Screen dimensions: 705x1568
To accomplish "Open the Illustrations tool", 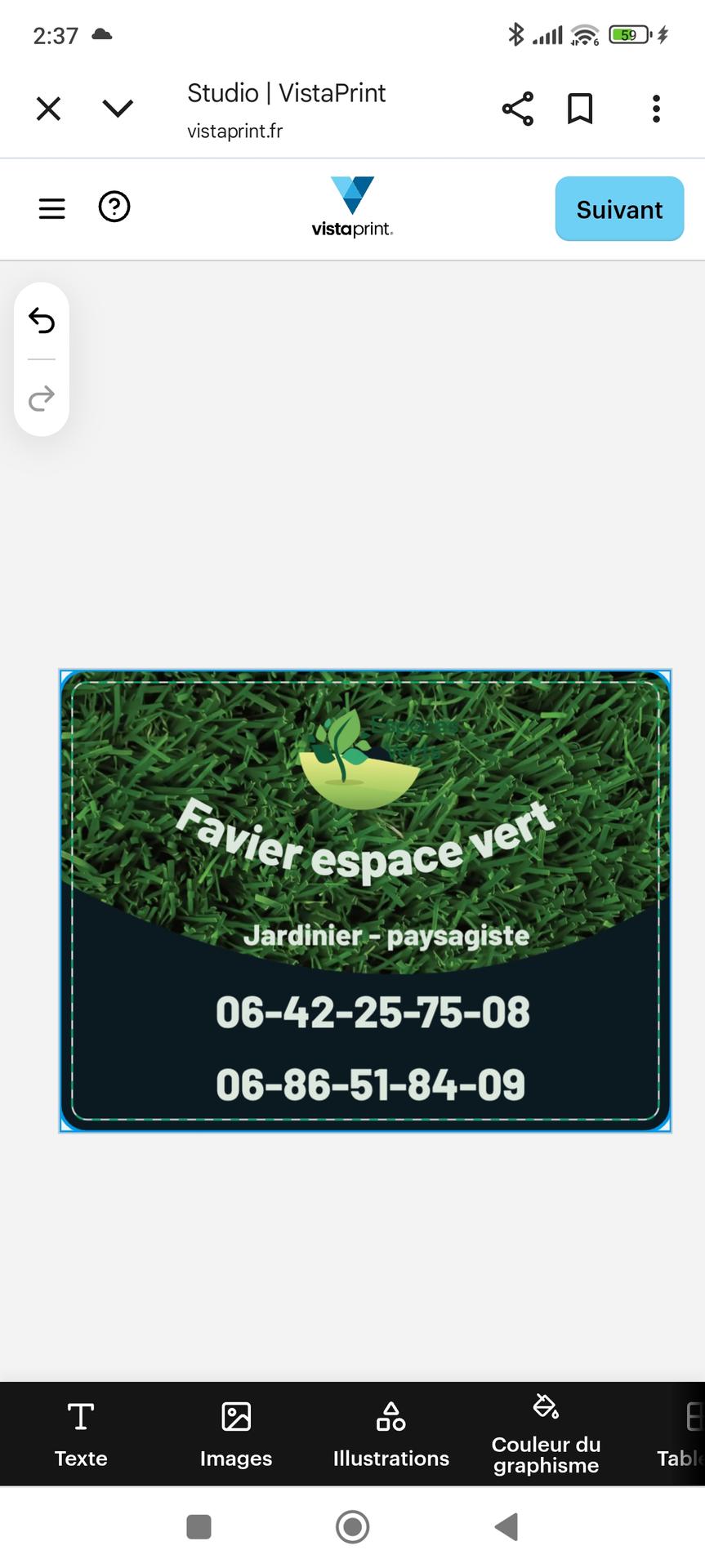I will click(x=391, y=1434).
